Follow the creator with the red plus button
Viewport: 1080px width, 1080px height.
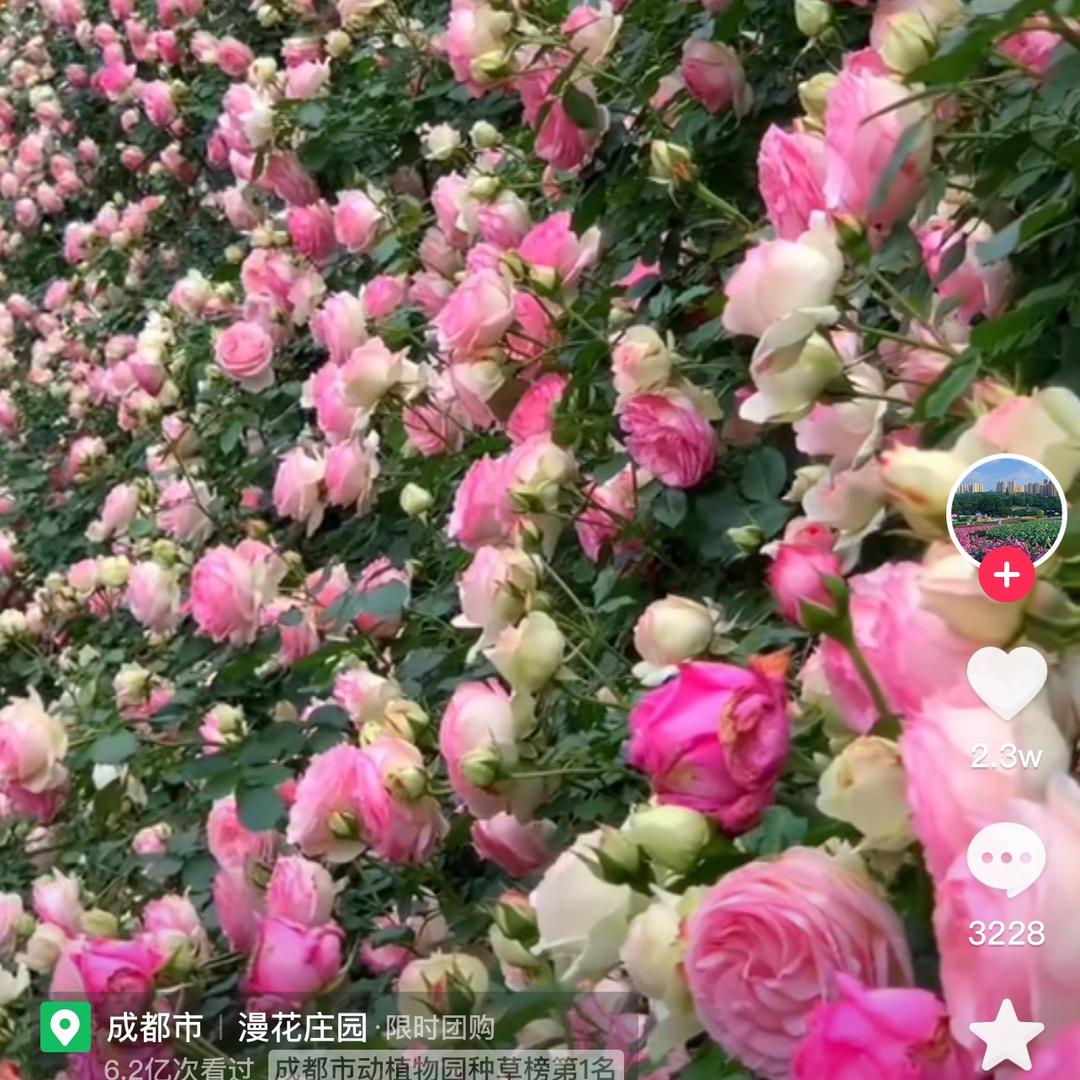point(1006,574)
